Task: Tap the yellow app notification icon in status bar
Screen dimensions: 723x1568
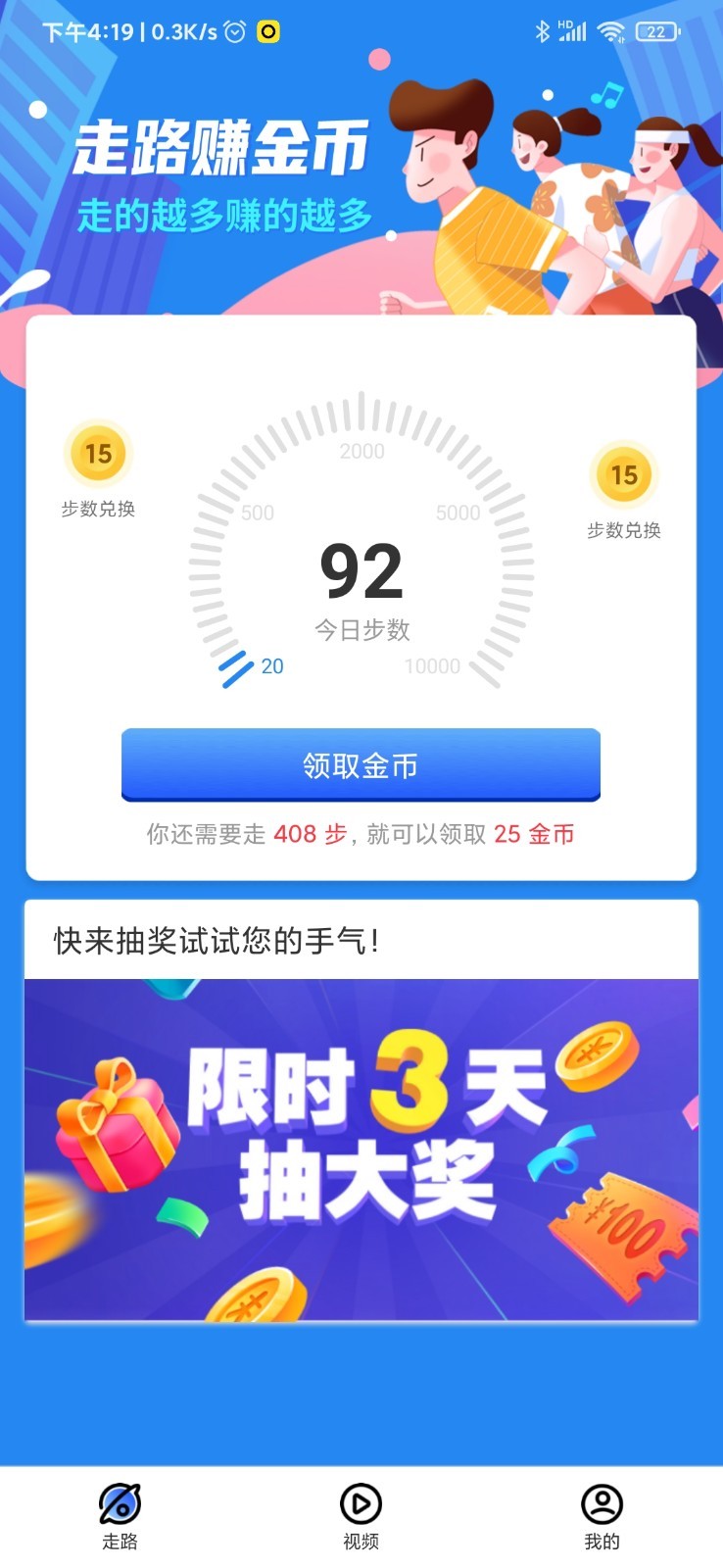Action: [266, 31]
